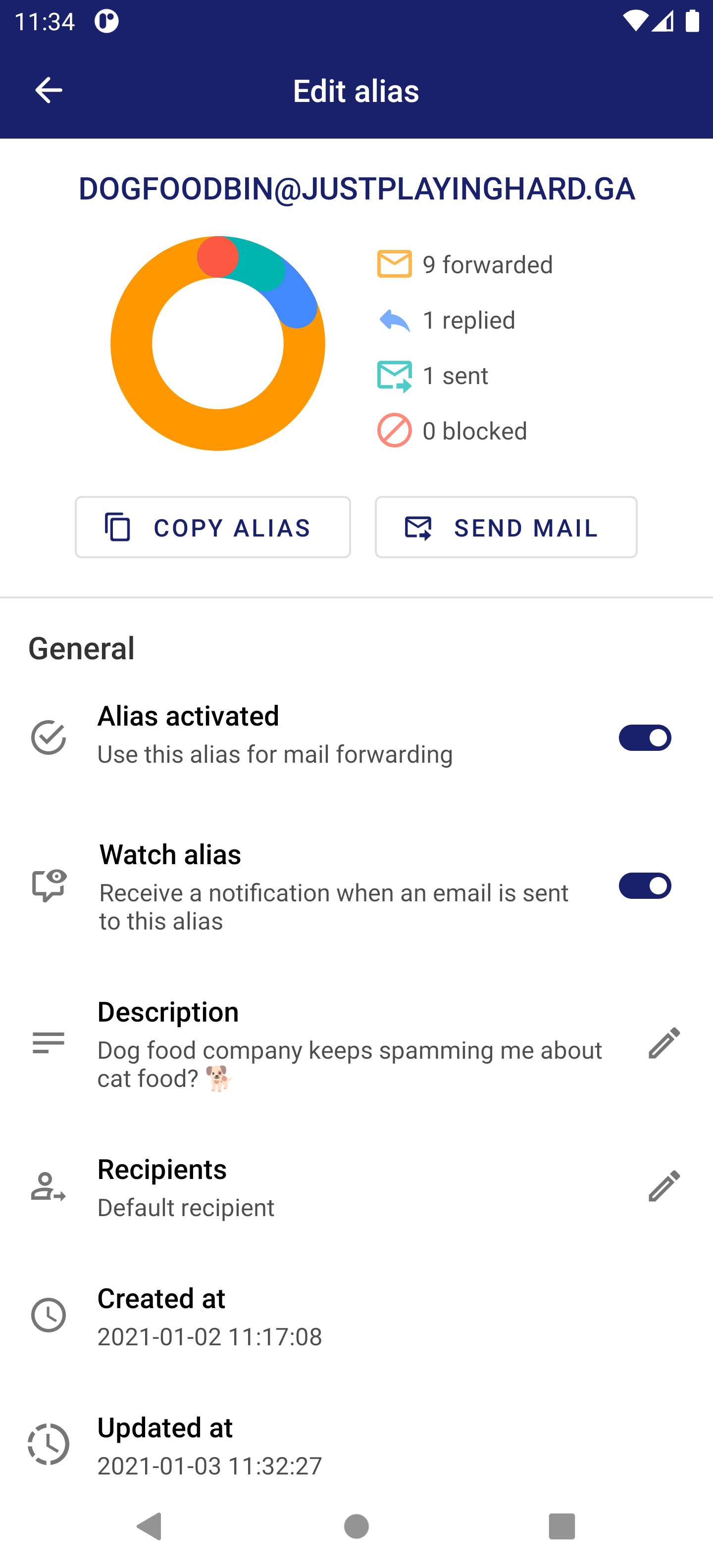Send mail from this alias
Screen dimensions: 713x1568
[506, 527]
